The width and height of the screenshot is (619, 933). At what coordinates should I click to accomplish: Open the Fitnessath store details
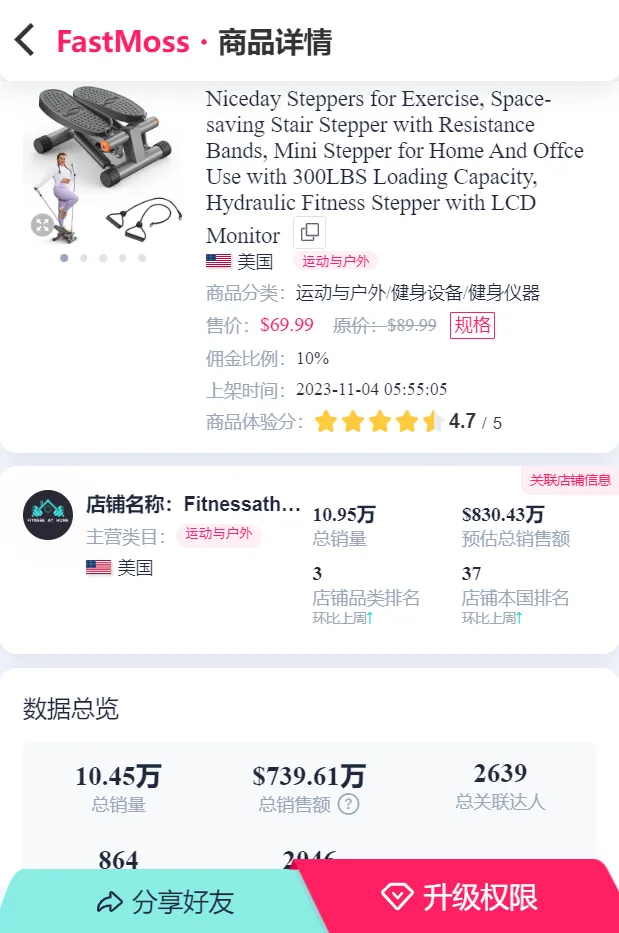pyautogui.click(x=194, y=504)
